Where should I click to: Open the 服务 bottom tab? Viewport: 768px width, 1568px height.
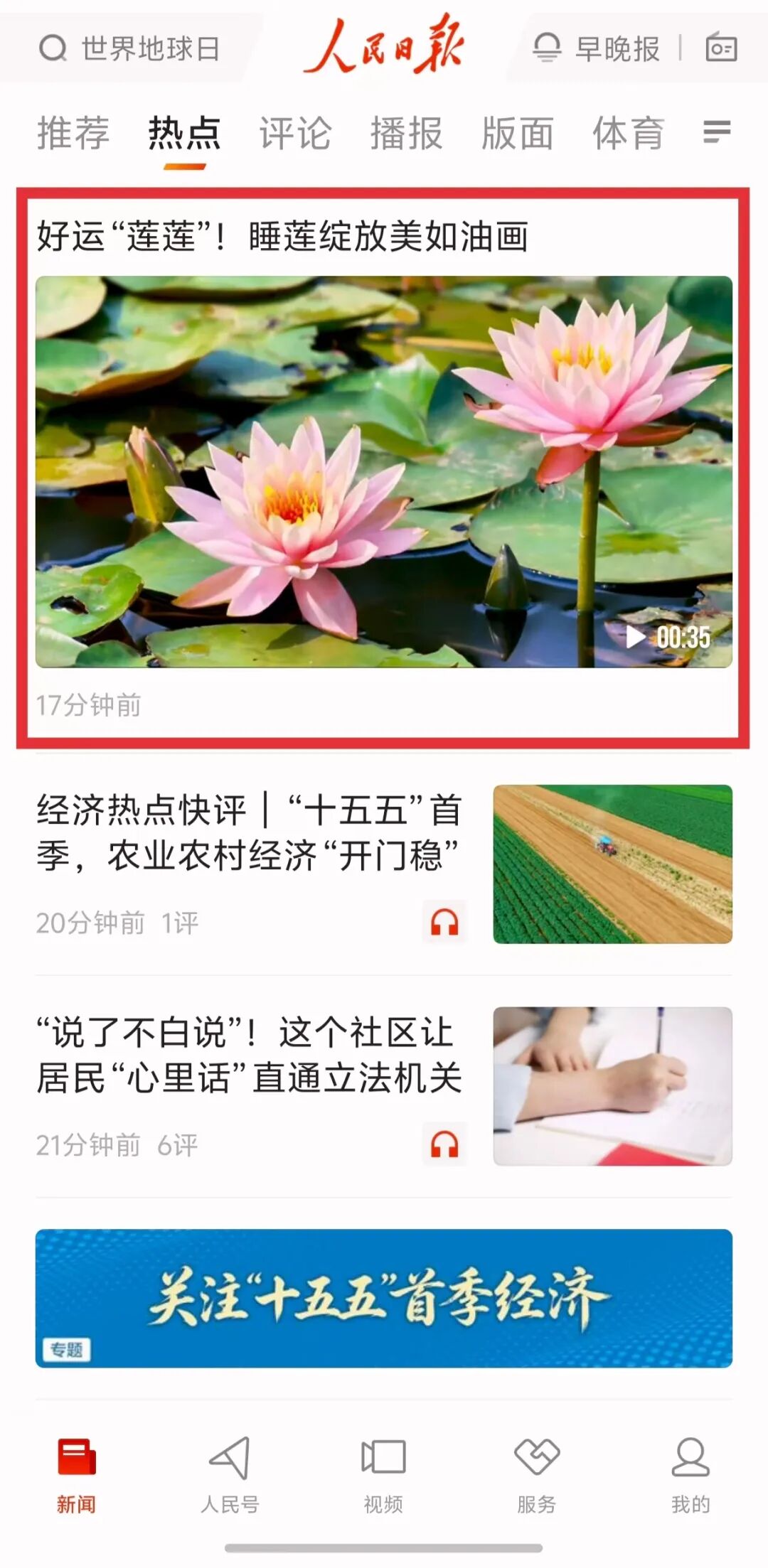[537, 1474]
